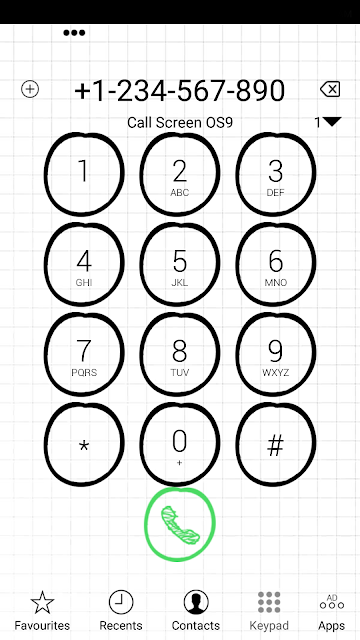Open the Recents tab
Viewport: 360px width, 640px height.
pyautogui.click(x=121, y=611)
